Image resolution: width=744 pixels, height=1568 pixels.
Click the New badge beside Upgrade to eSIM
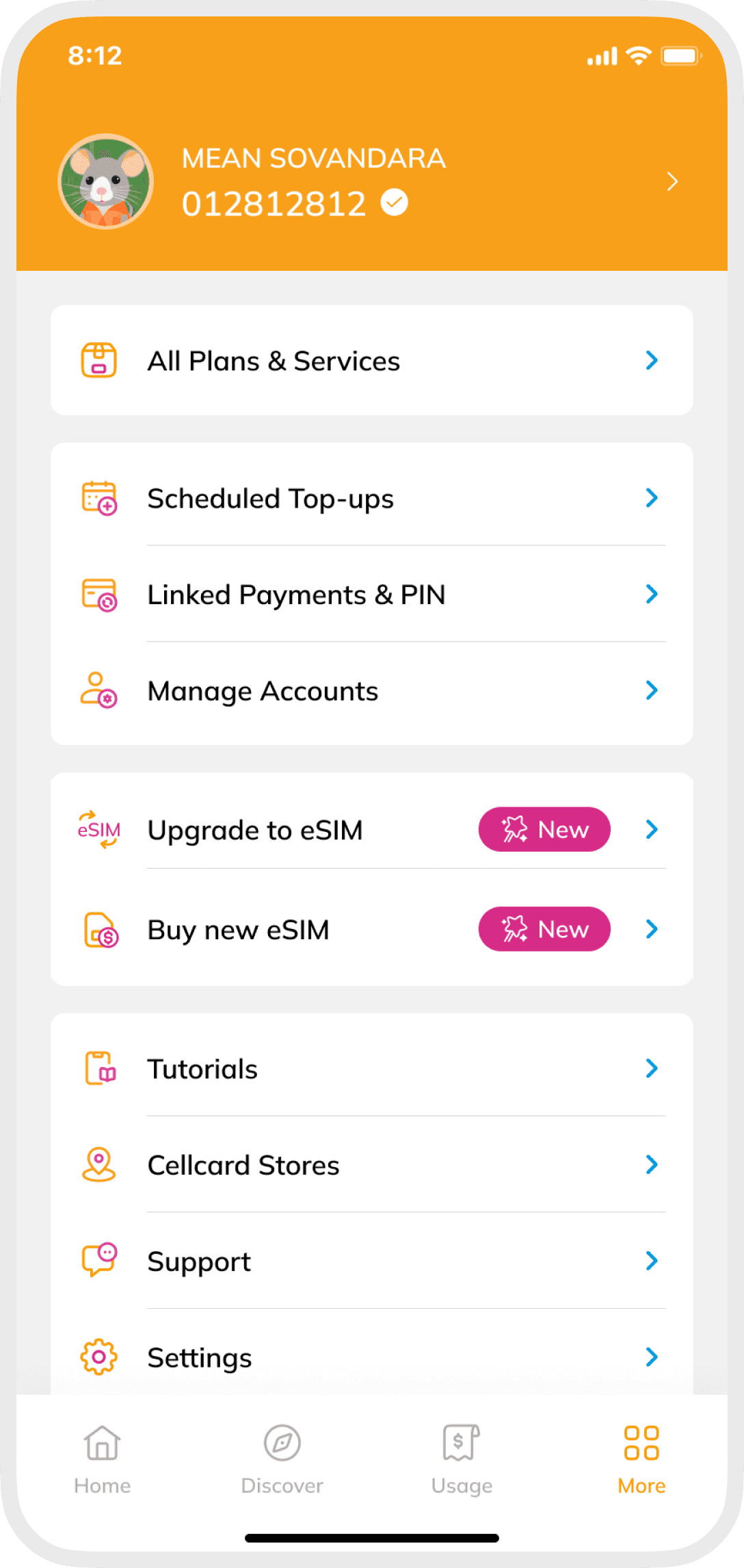tap(544, 829)
